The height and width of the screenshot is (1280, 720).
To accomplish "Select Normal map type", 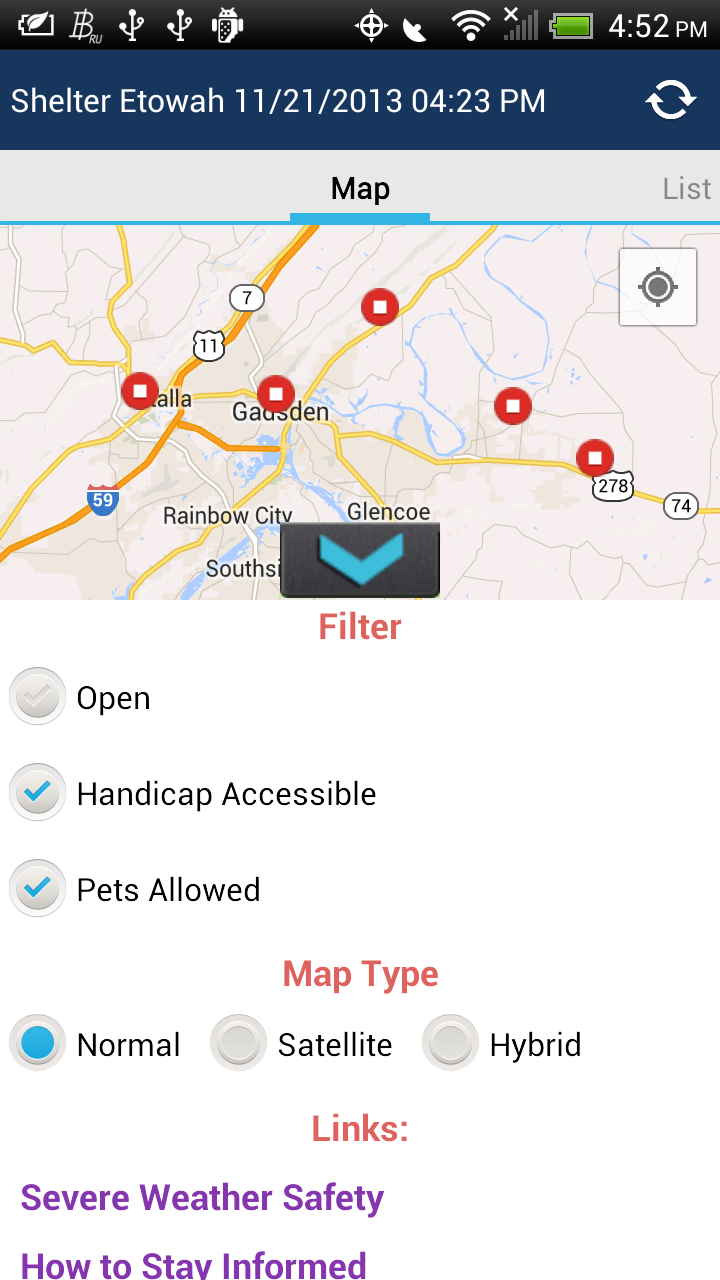I will point(38,1044).
